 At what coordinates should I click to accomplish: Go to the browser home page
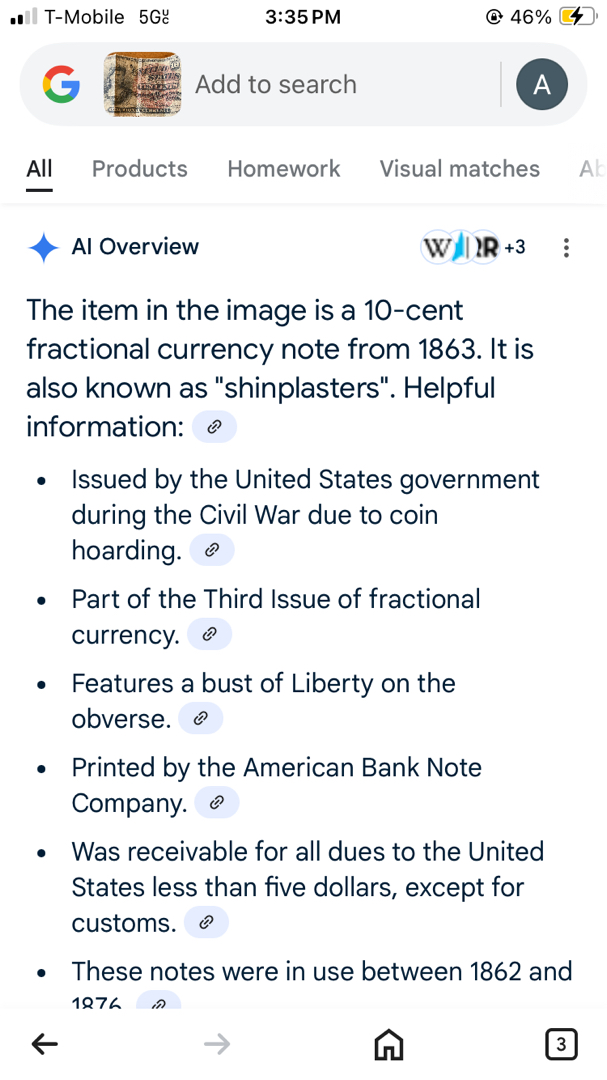click(389, 1044)
